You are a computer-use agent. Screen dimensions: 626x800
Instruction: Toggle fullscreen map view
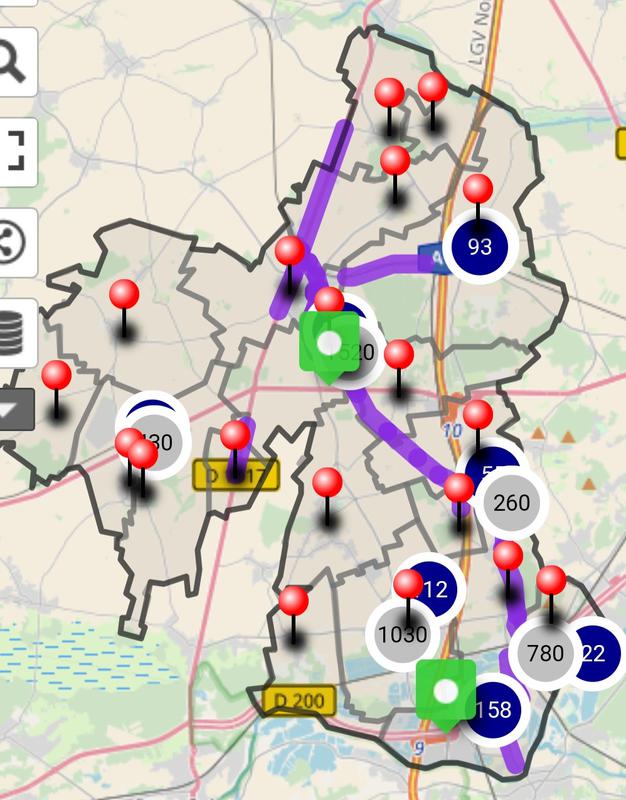pyautogui.click(x=12, y=150)
